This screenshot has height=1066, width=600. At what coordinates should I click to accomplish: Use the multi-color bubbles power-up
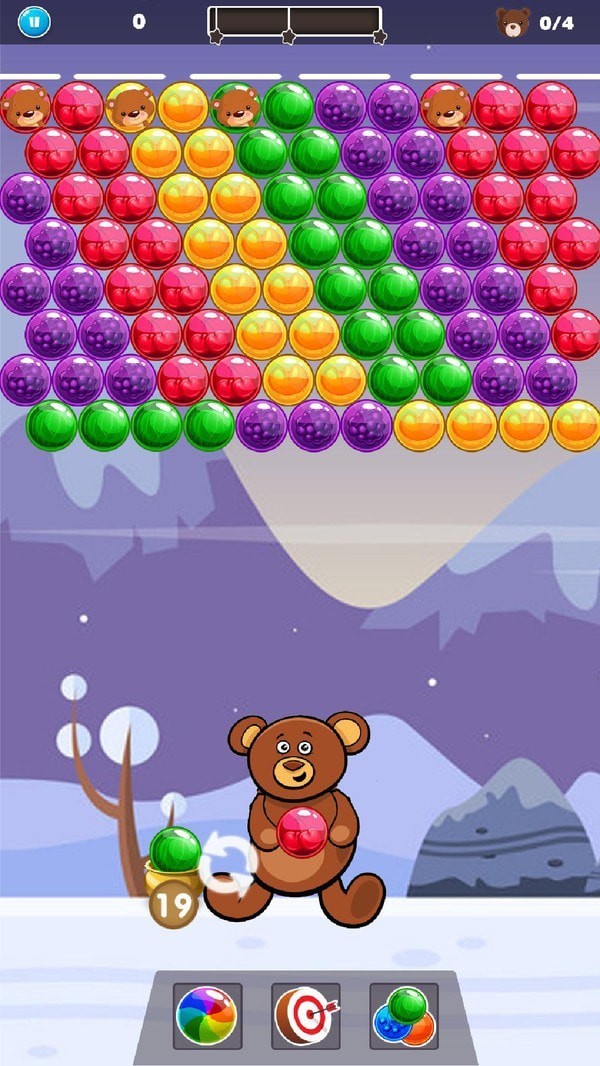click(x=403, y=1015)
